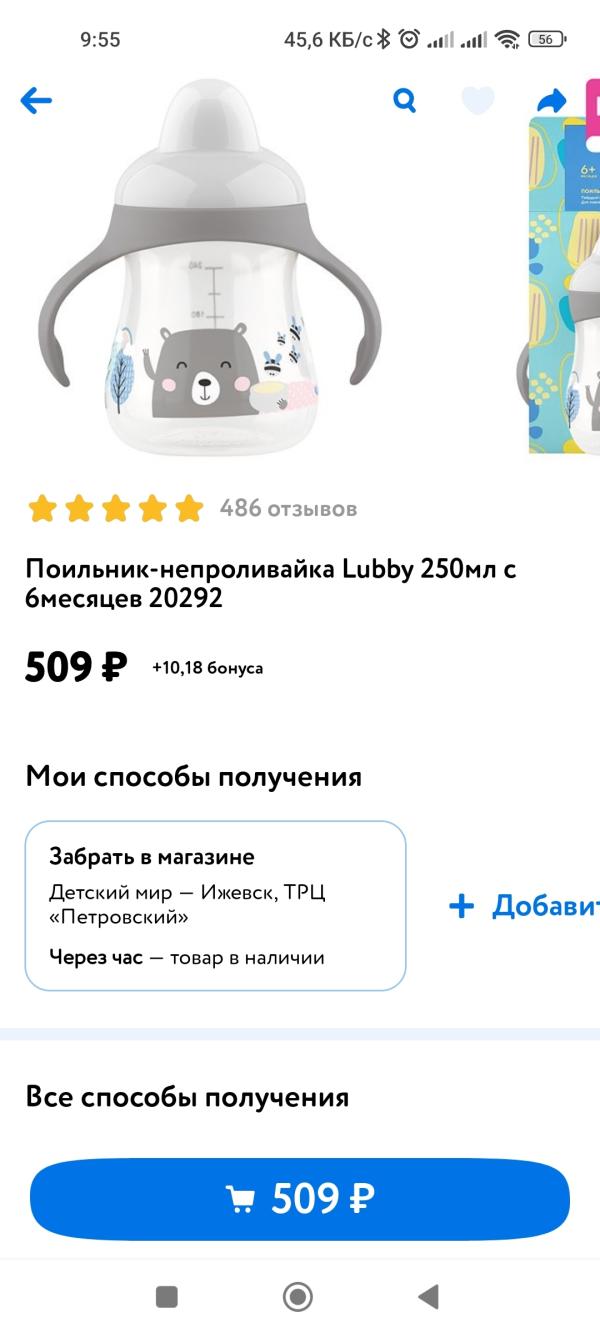This screenshot has width=600, height=1332.
Task: Select the Забрать в магазине pickup card
Action: point(215,906)
